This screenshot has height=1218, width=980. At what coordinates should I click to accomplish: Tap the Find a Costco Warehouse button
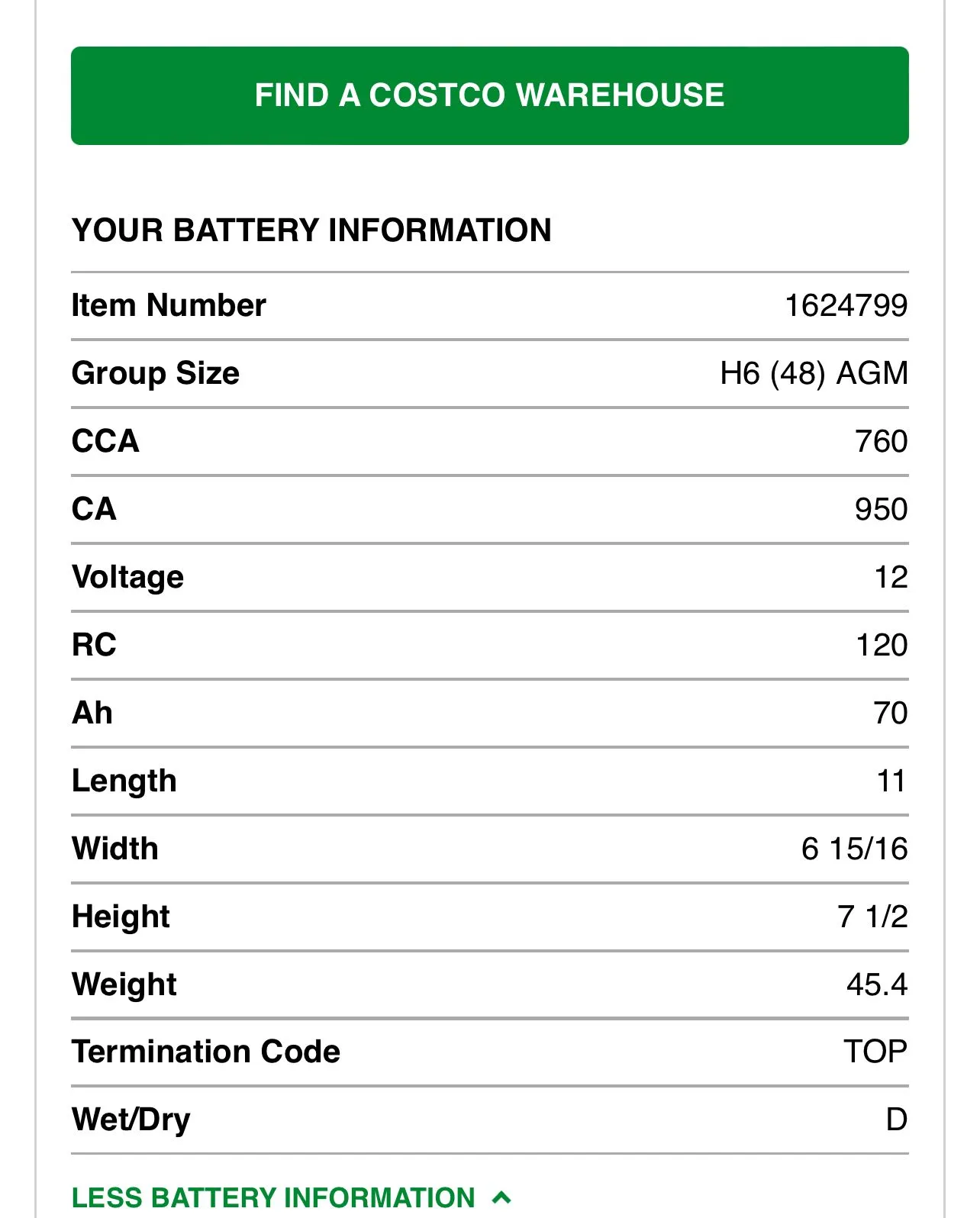[489, 95]
